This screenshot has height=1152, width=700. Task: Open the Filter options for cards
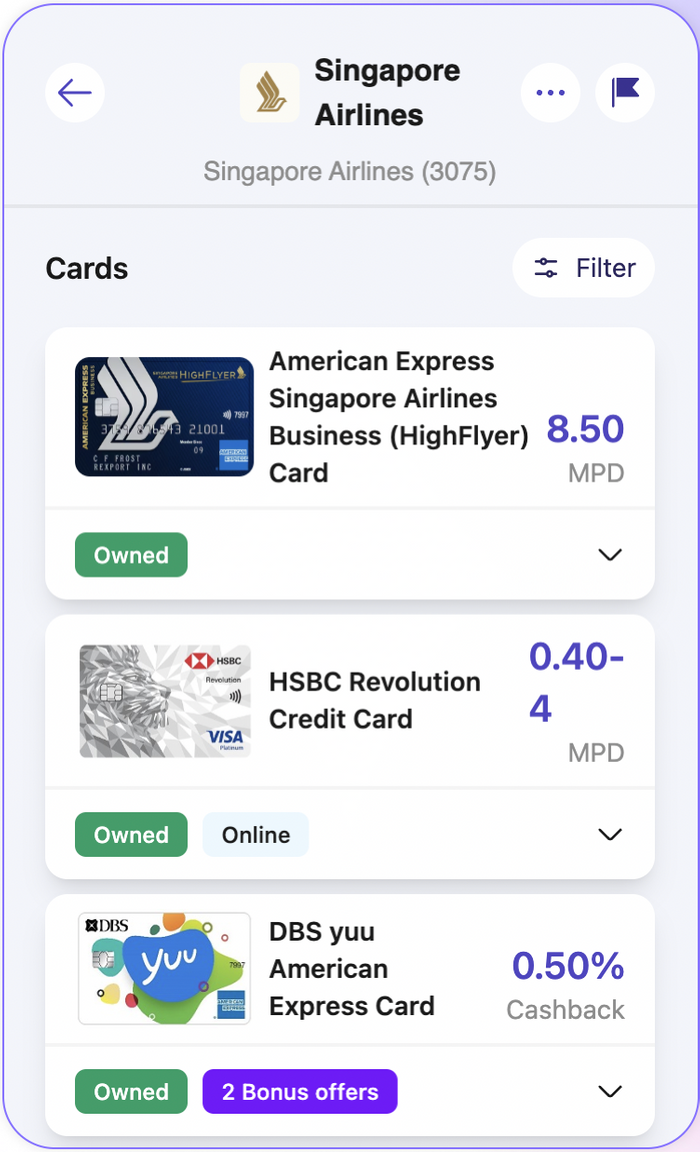584,268
